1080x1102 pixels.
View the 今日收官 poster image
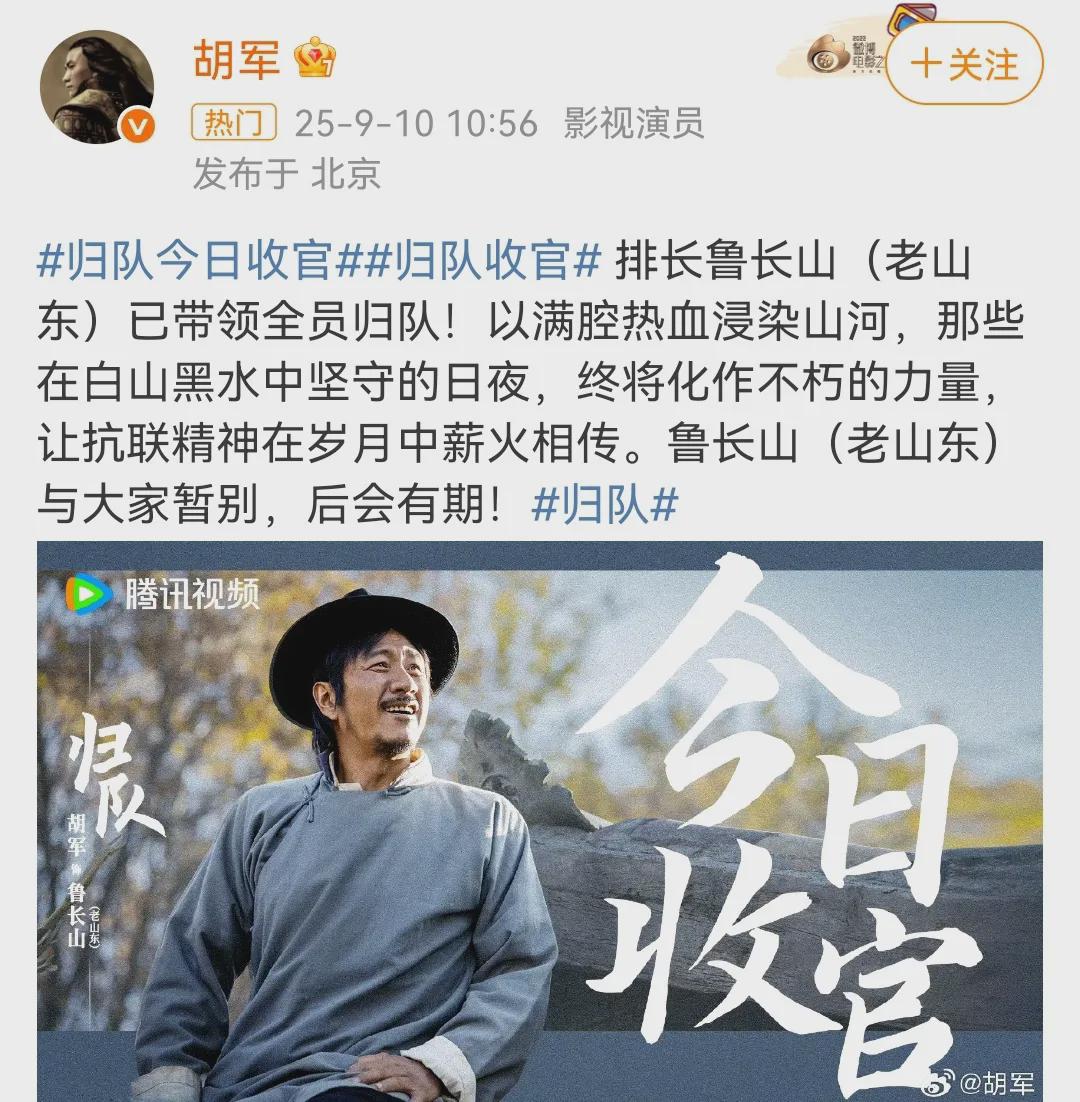tap(540, 820)
